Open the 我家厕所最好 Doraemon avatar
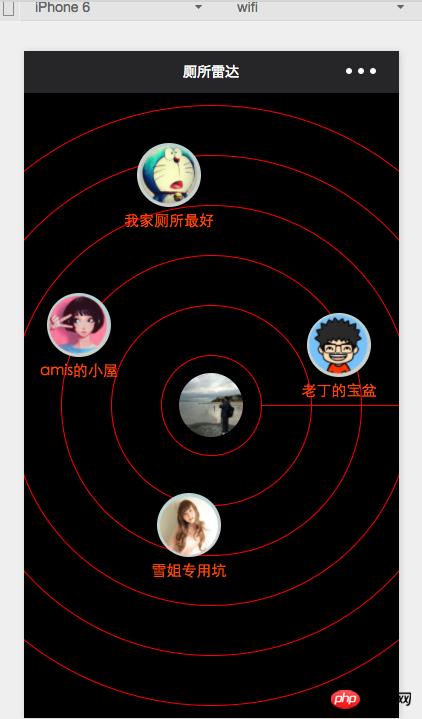Viewport: 422px width, 719px height. 169,175
